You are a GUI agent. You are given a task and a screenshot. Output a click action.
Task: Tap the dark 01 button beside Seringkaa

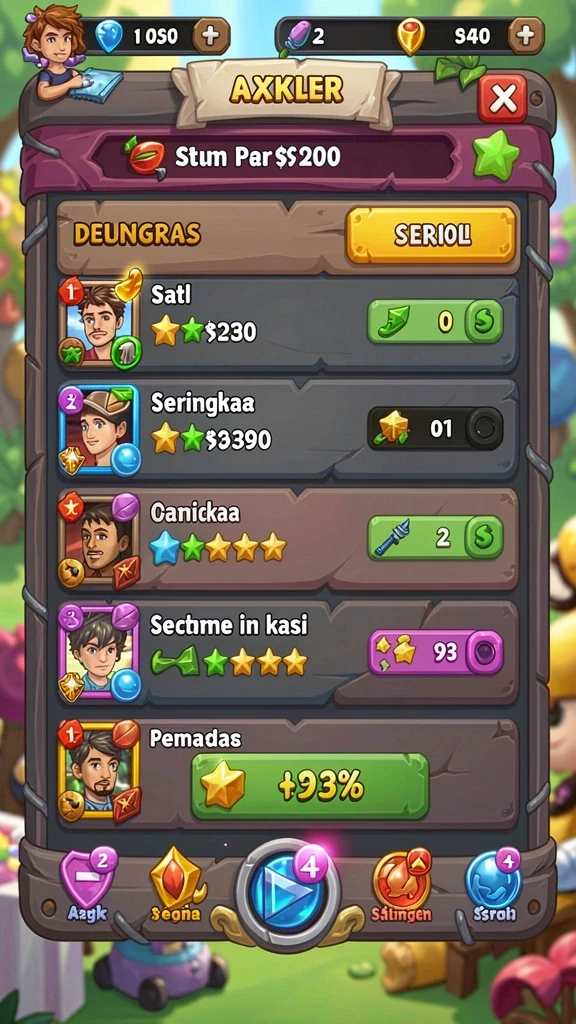point(436,428)
